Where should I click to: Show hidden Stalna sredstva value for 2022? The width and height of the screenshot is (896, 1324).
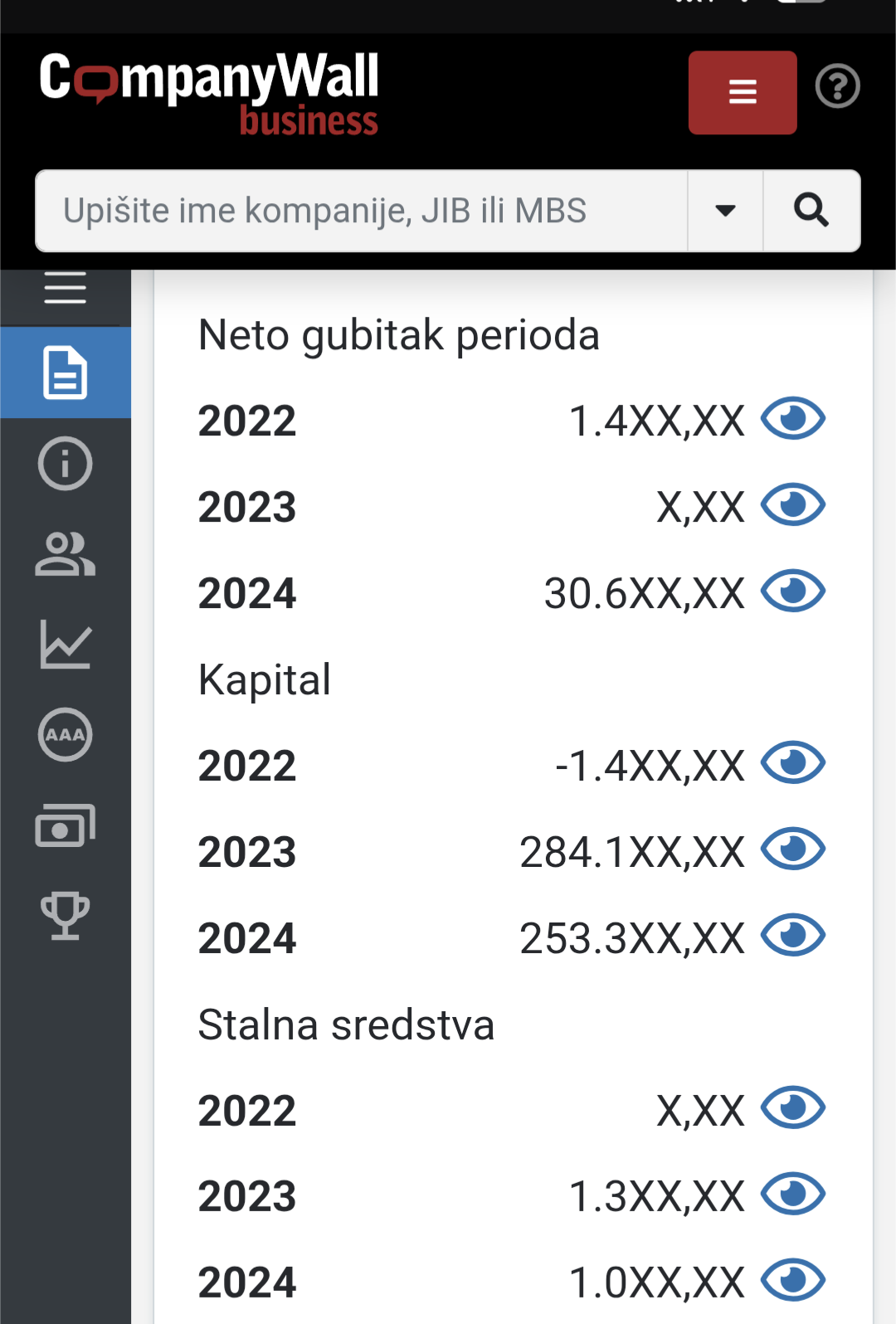pyautogui.click(x=793, y=1108)
